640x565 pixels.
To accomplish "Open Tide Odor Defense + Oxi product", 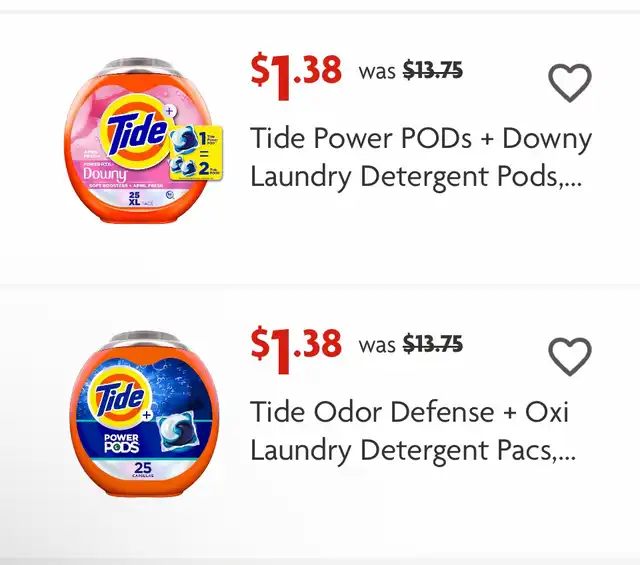I will point(412,431).
